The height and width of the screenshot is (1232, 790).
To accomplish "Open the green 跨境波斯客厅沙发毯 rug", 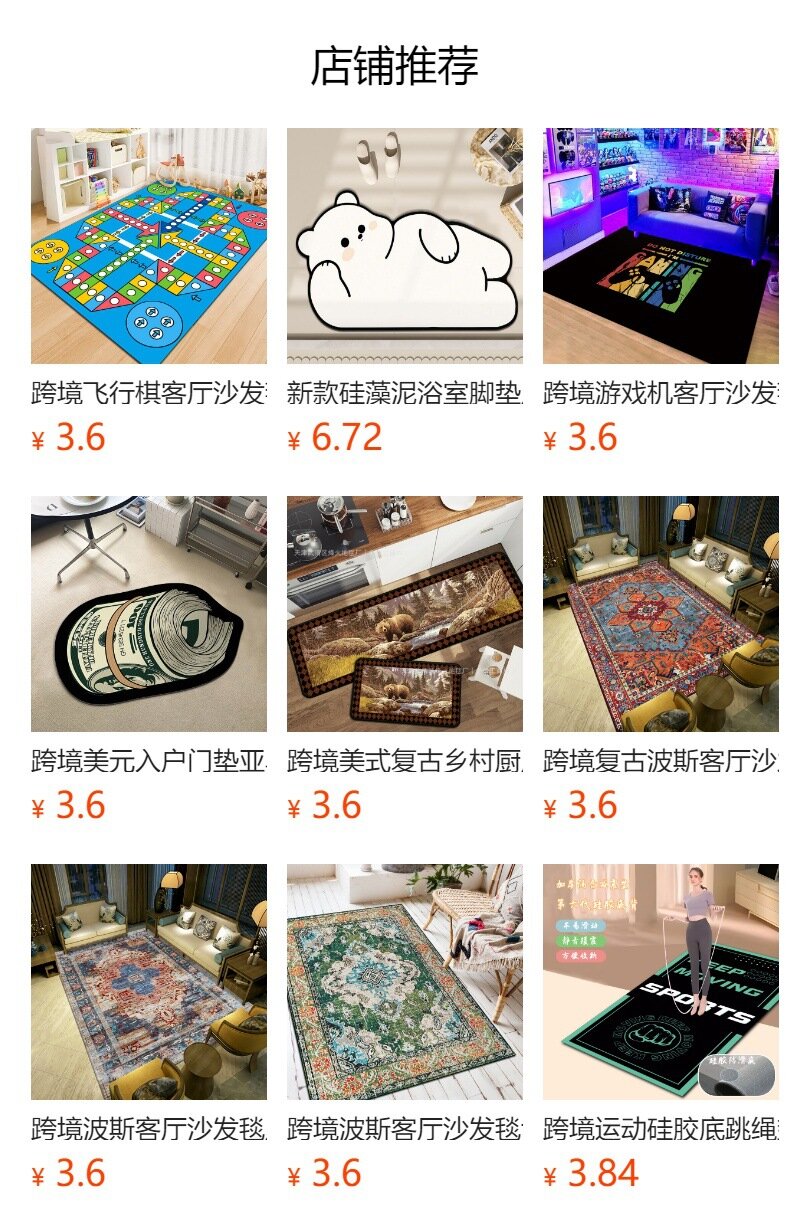I will [404, 982].
